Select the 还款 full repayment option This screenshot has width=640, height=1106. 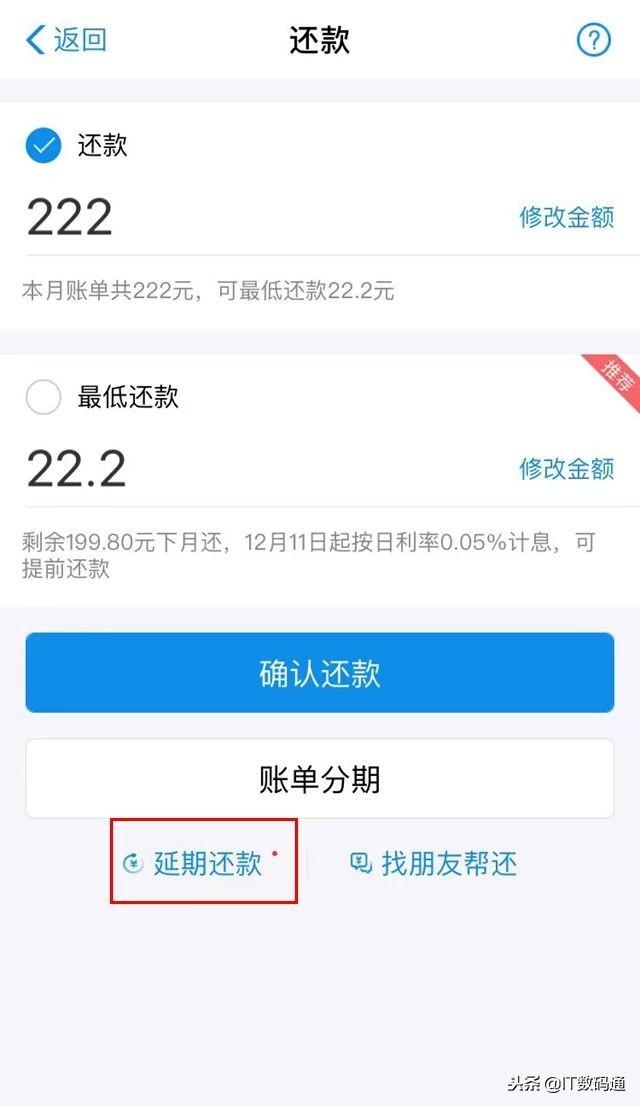(x=44, y=147)
